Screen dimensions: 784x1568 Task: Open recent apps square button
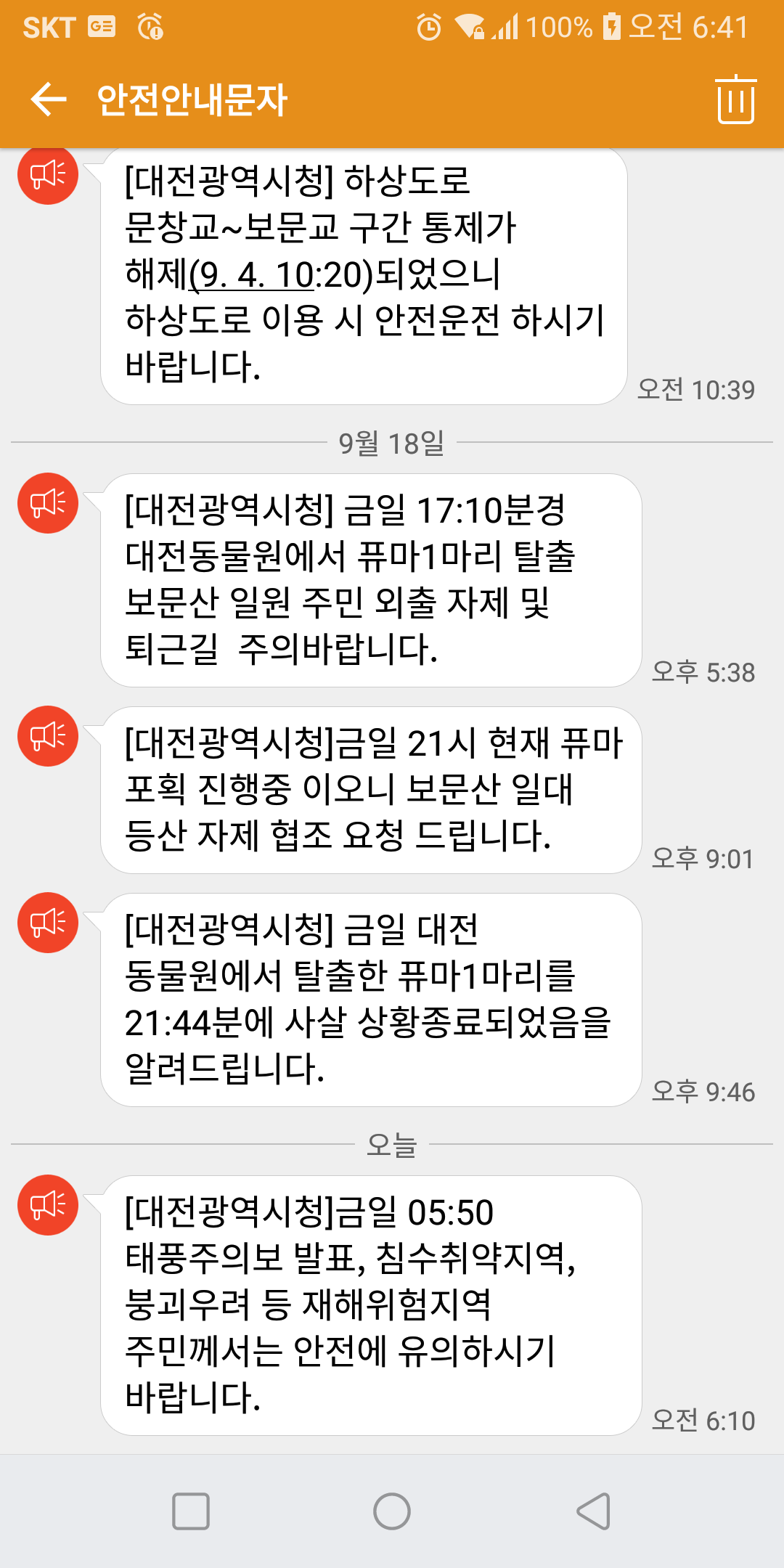click(x=191, y=1511)
